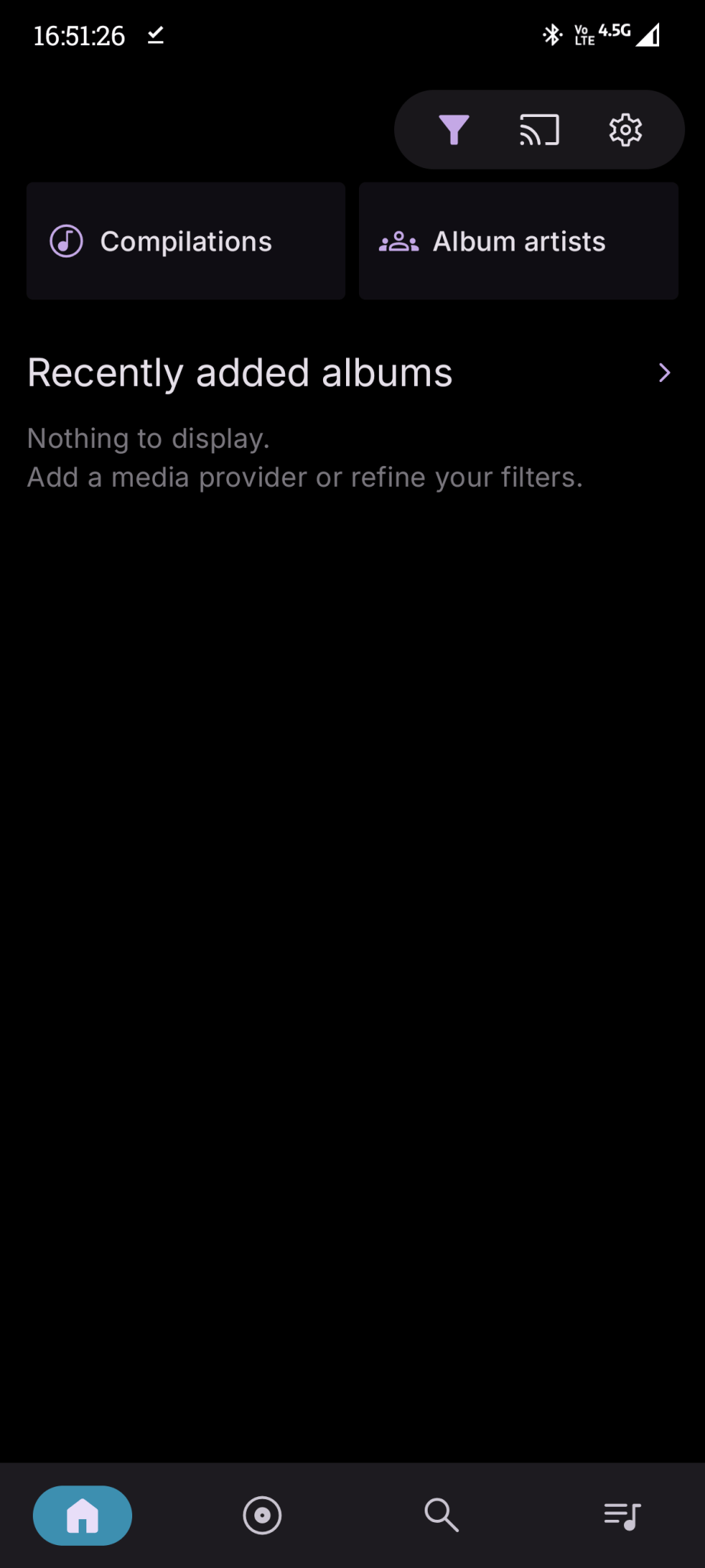Expand Recently added albums with the chevron
The height and width of the screenshot is (1568, 705).
pos(665,373)
